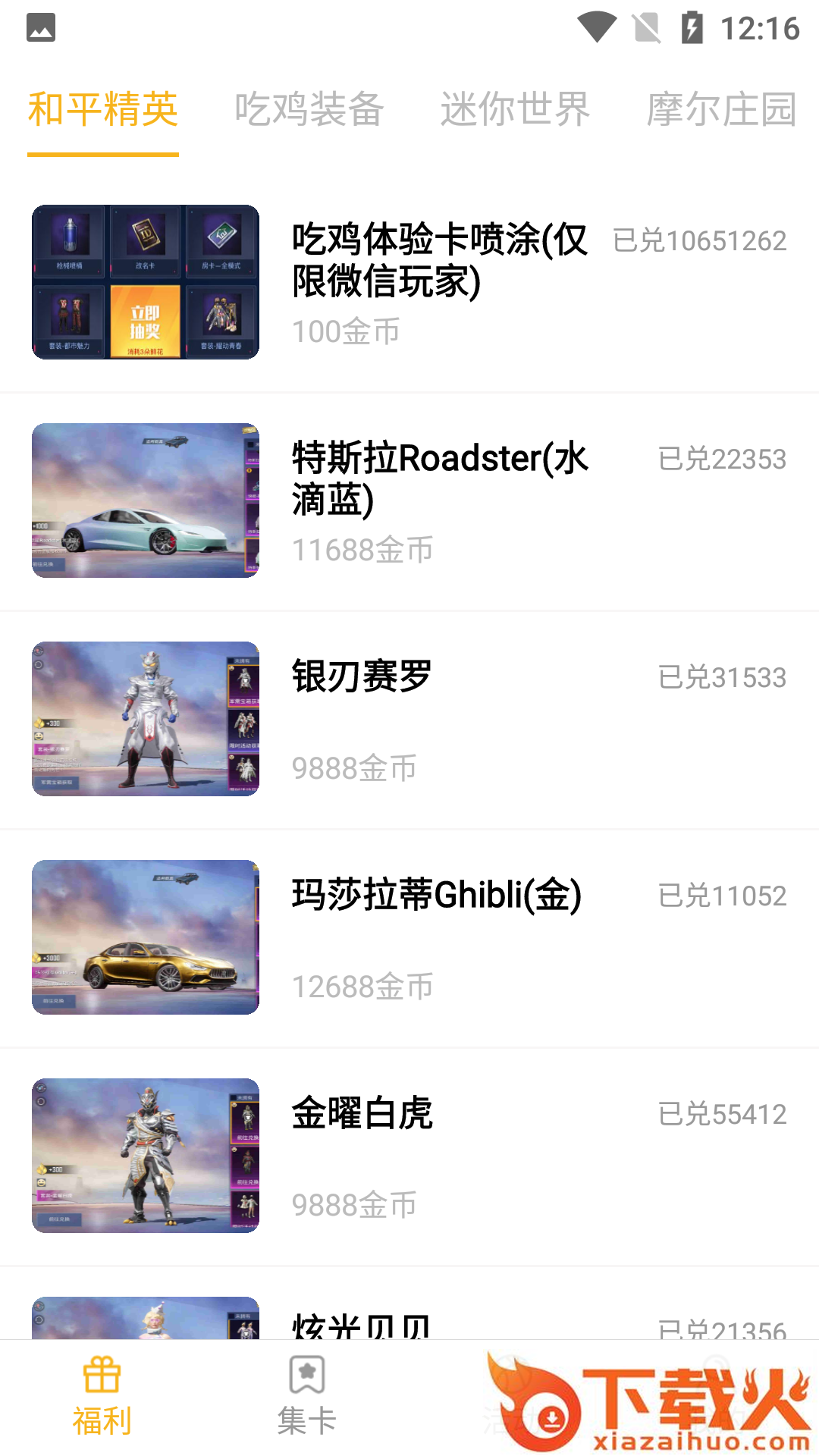819x1456 pixels.
Task: Tap the 福利 bottom tab
Action: pyautogui.click(x=102, y=1397)
